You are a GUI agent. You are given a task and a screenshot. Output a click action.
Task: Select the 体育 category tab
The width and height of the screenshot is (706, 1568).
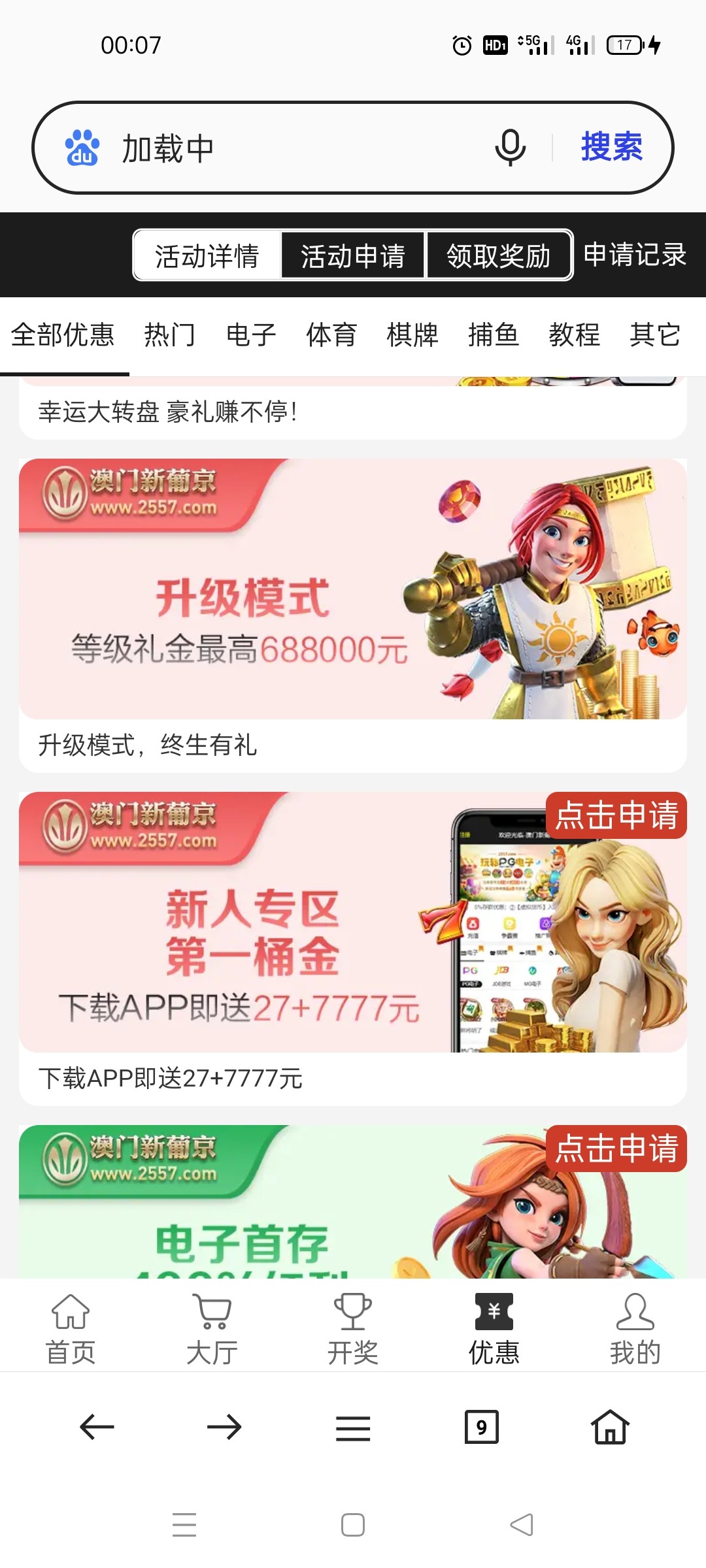tap(331, 335)
